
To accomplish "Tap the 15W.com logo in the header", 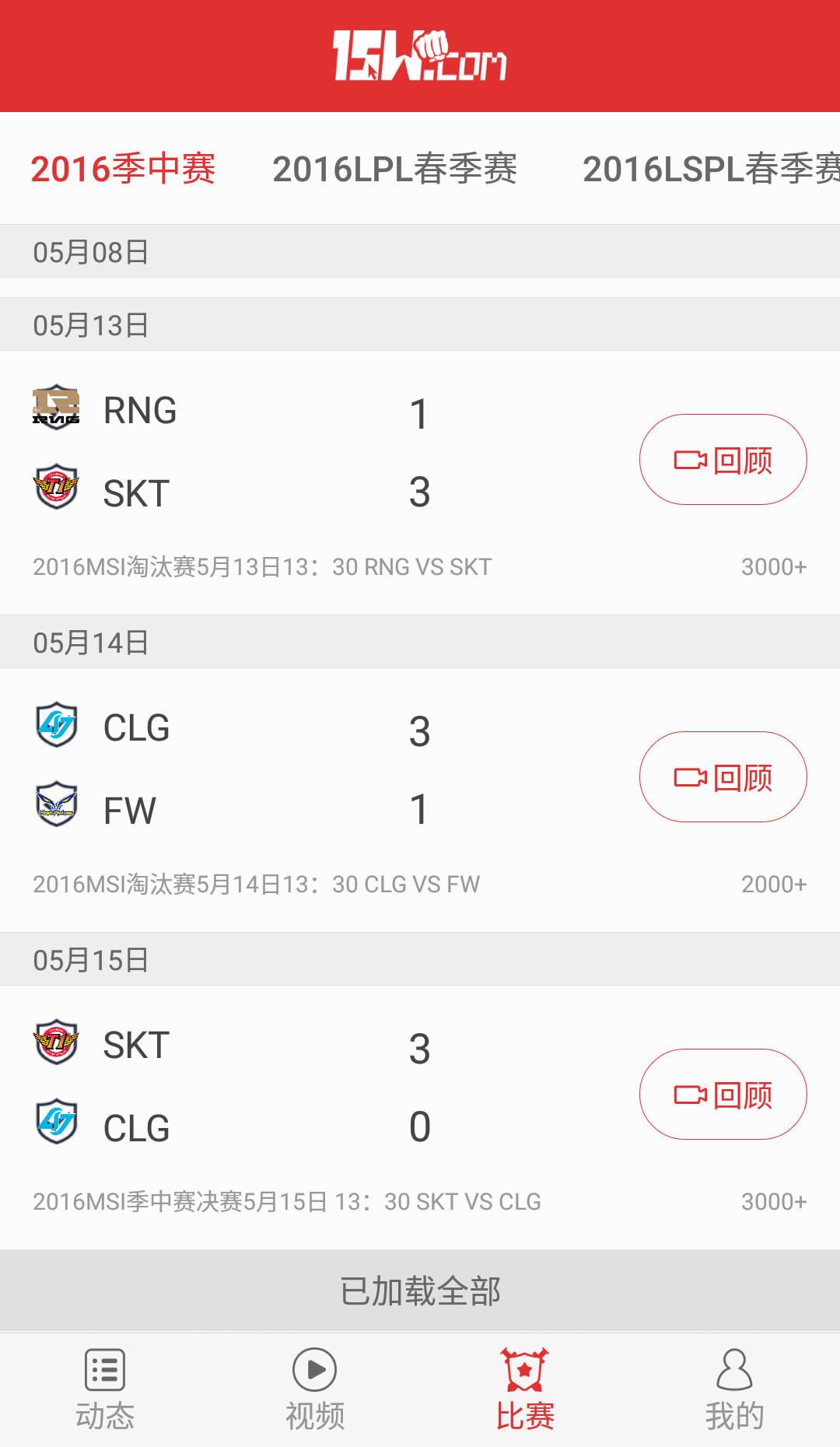I will coord(420,56).
